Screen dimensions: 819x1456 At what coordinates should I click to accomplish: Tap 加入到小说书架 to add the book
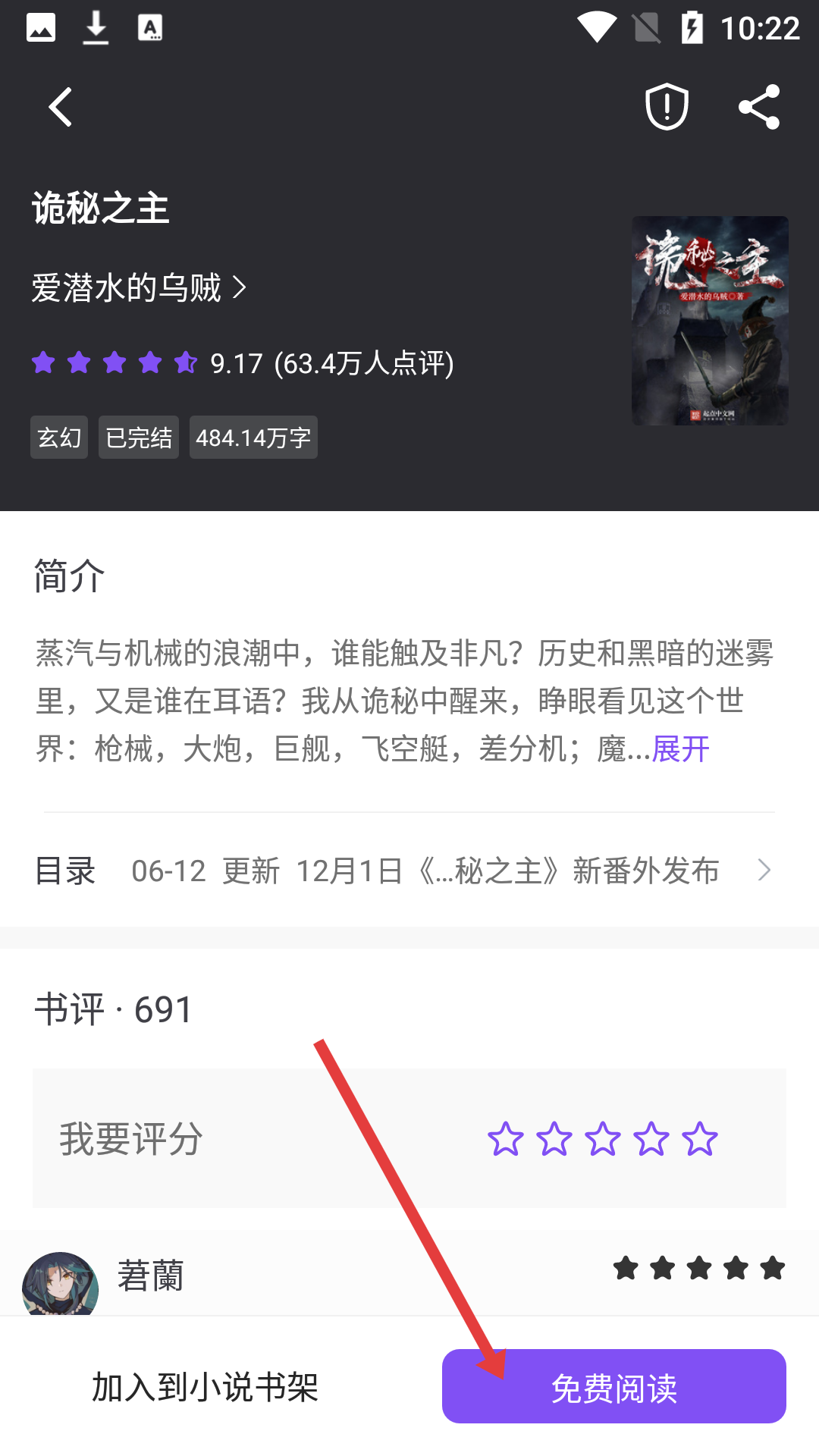(205, 1387)
